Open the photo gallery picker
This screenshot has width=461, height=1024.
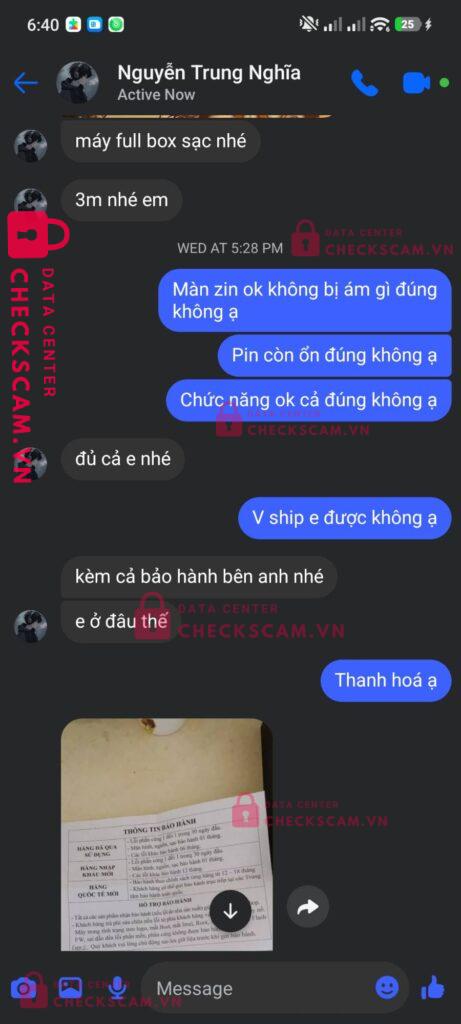(71, 987)
